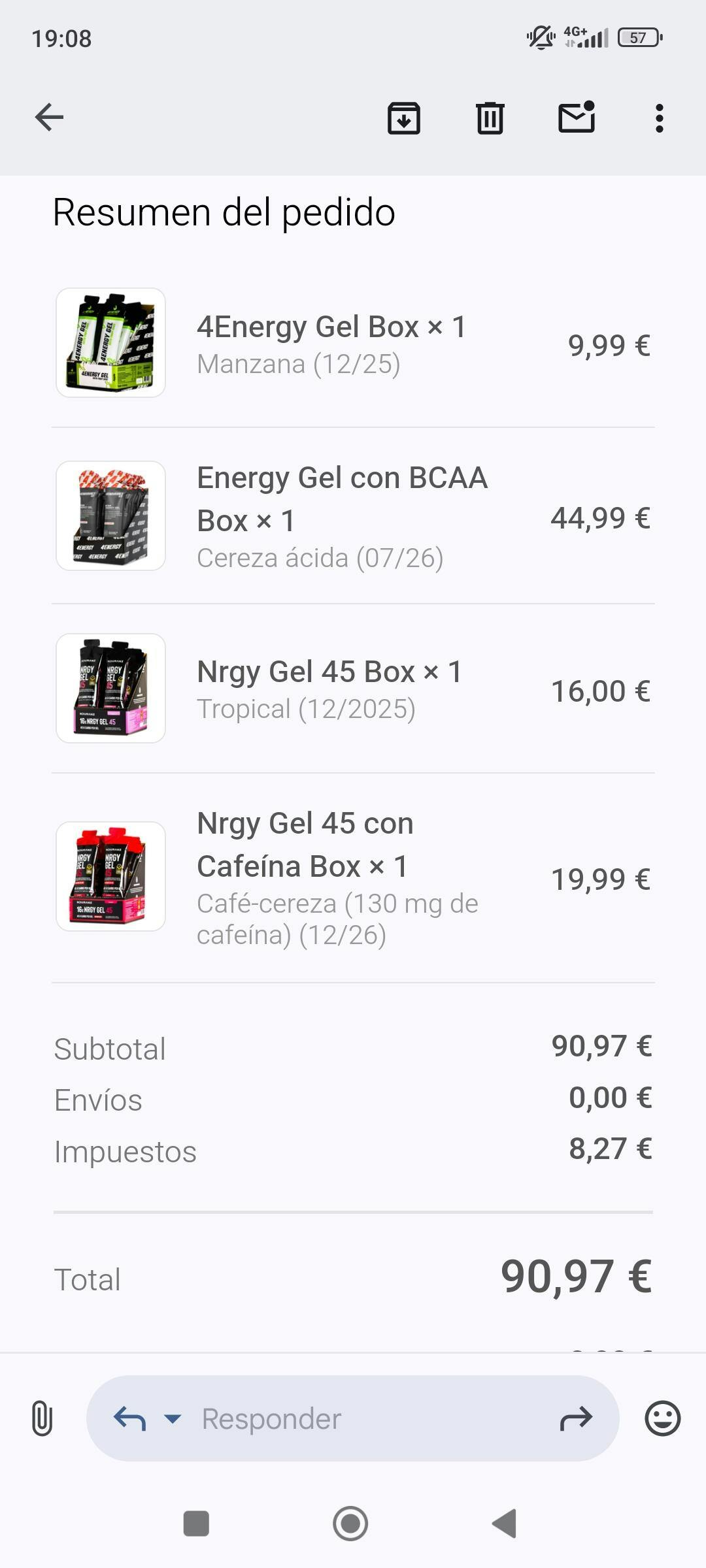The height and width of the screenshot is (1568, 706).
Task: Archive this email
Action: click(404, 118)
